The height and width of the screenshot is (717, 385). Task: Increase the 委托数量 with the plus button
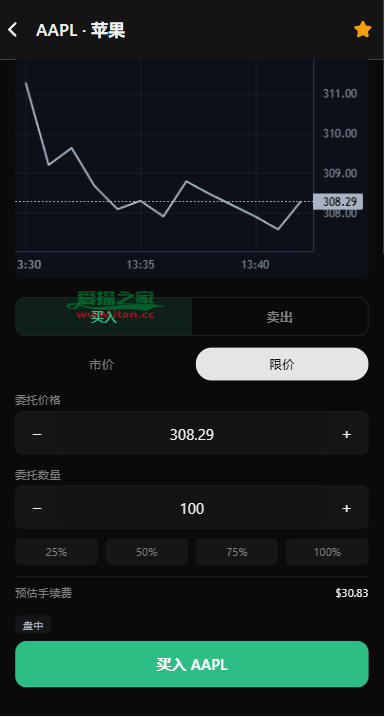(347, 508)
